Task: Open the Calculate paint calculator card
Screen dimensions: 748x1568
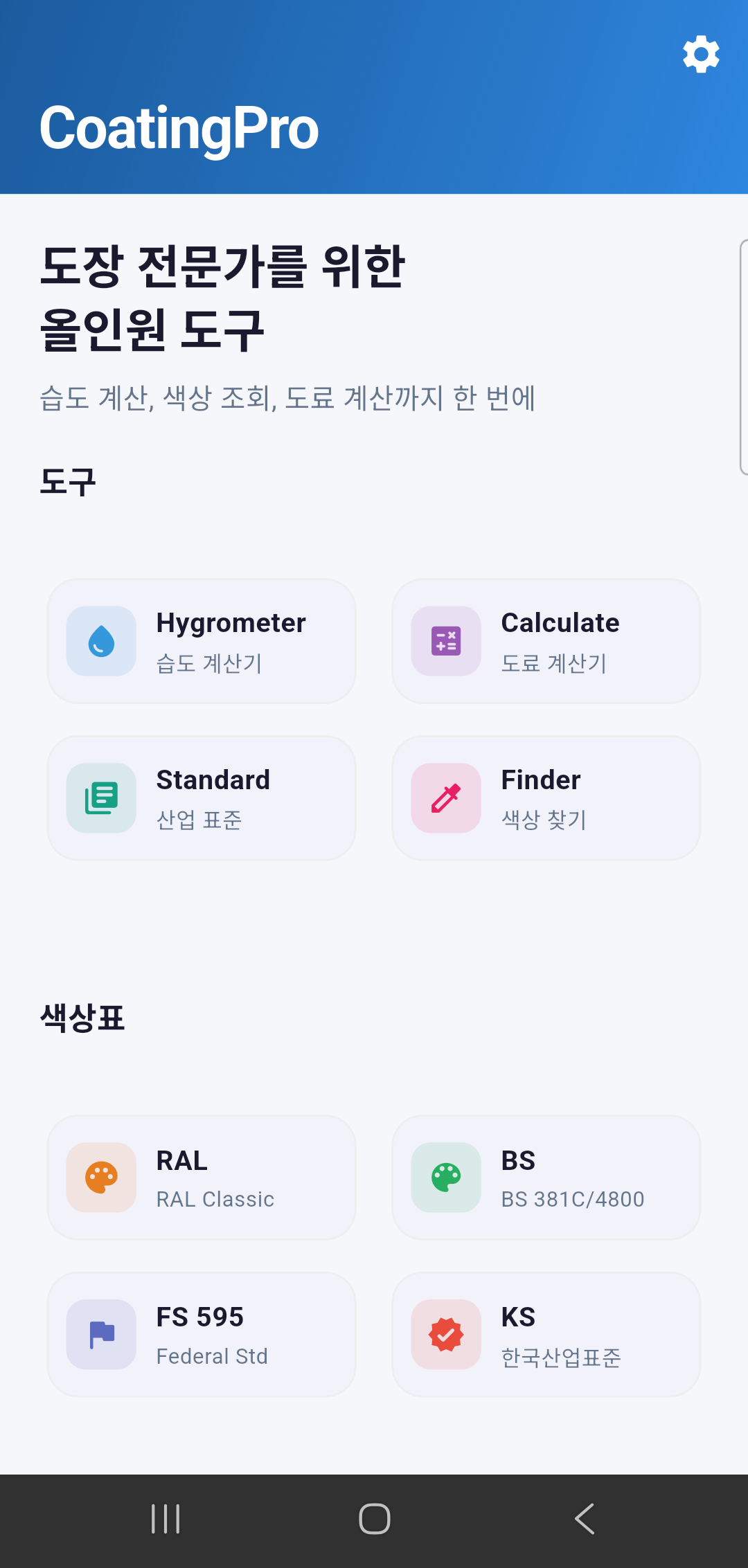Action: click(x=546, y=641)
